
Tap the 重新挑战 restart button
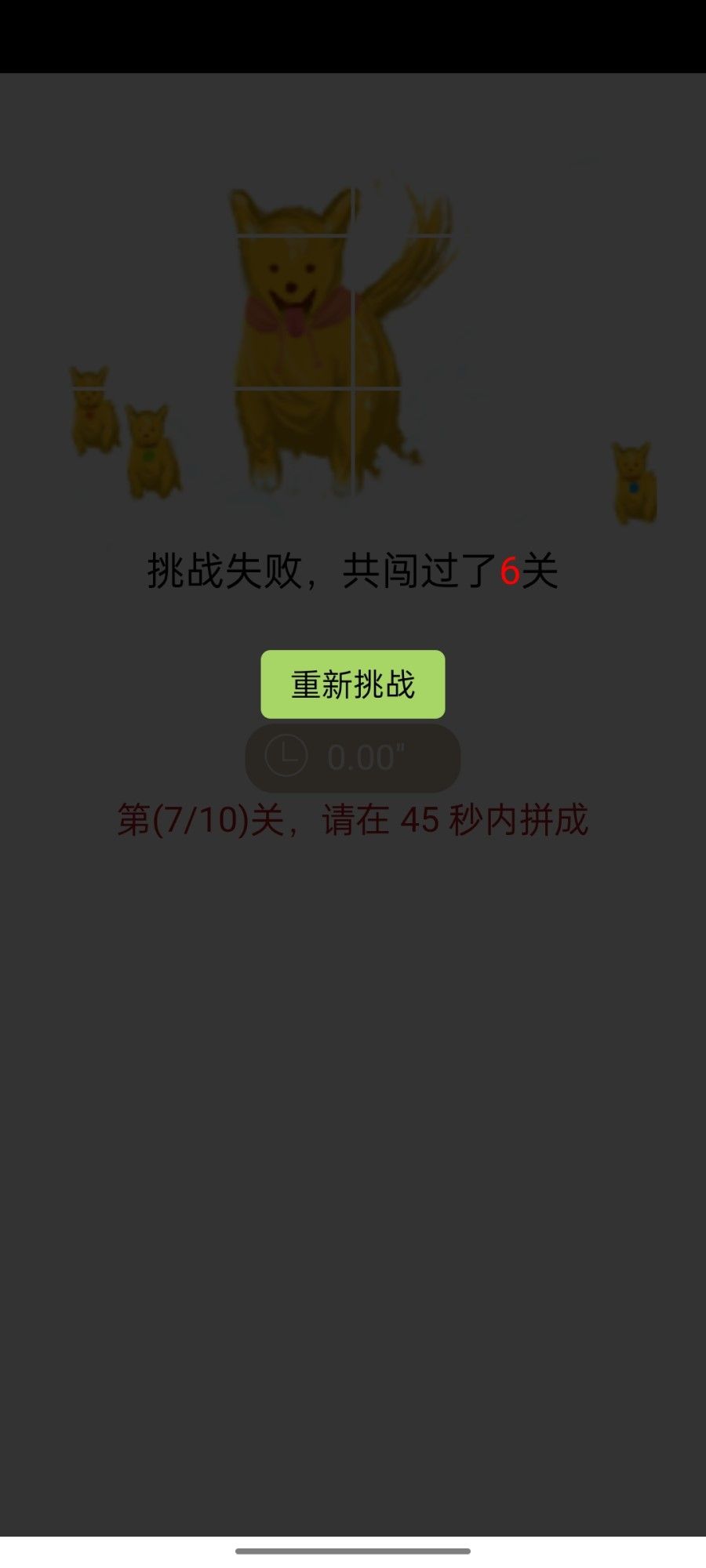click(x=352, y=684)
